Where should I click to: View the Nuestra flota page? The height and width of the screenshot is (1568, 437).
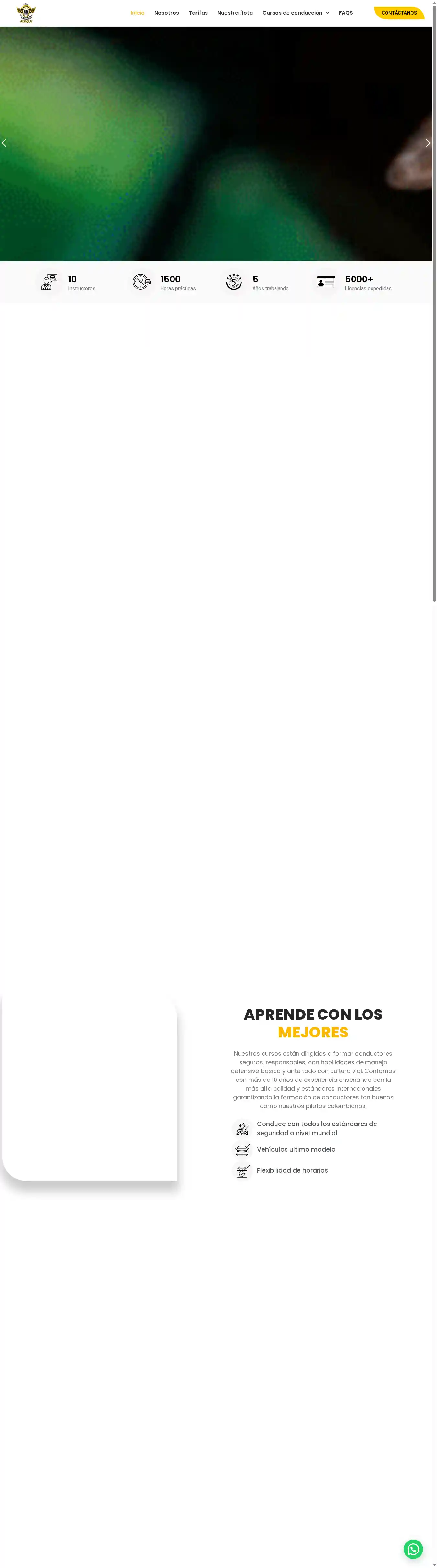pyautogui.click(x=235, y=13)
